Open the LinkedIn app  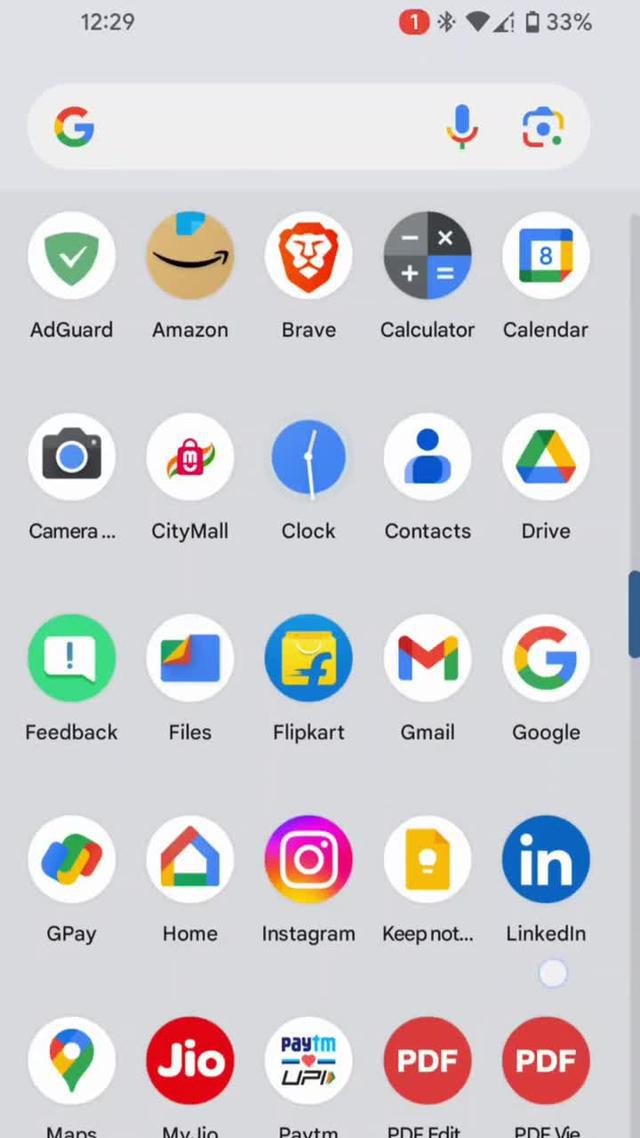pos(545,859)
